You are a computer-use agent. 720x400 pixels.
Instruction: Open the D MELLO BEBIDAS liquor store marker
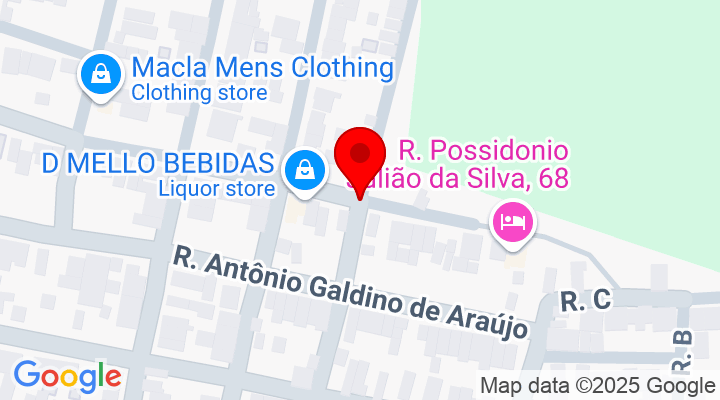pyautogui.click(x=305, y=170)
